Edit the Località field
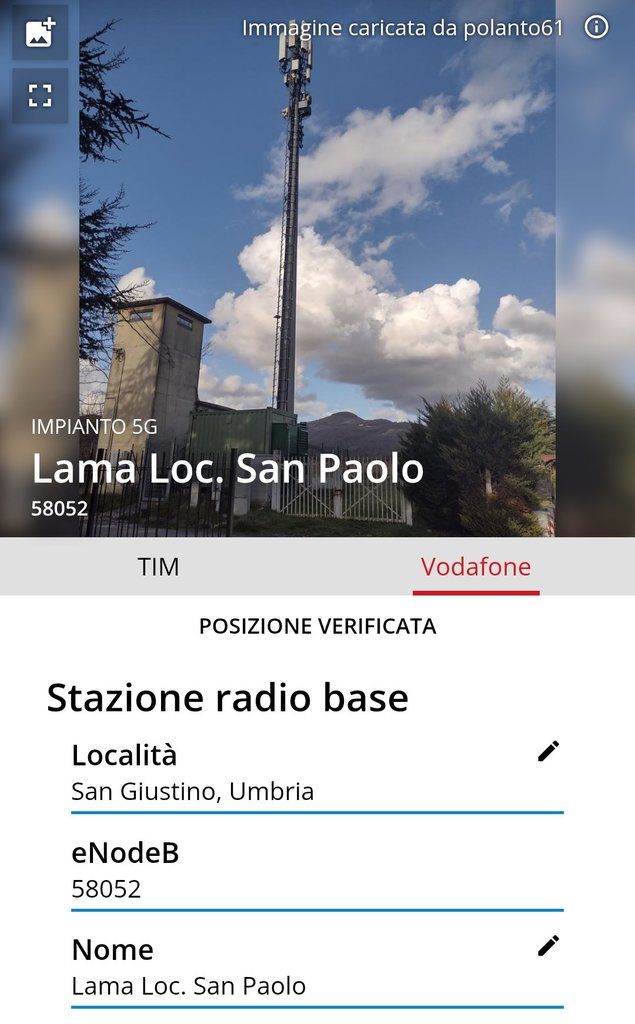This screenshot has width=635, height=1024. click(548, 751)
